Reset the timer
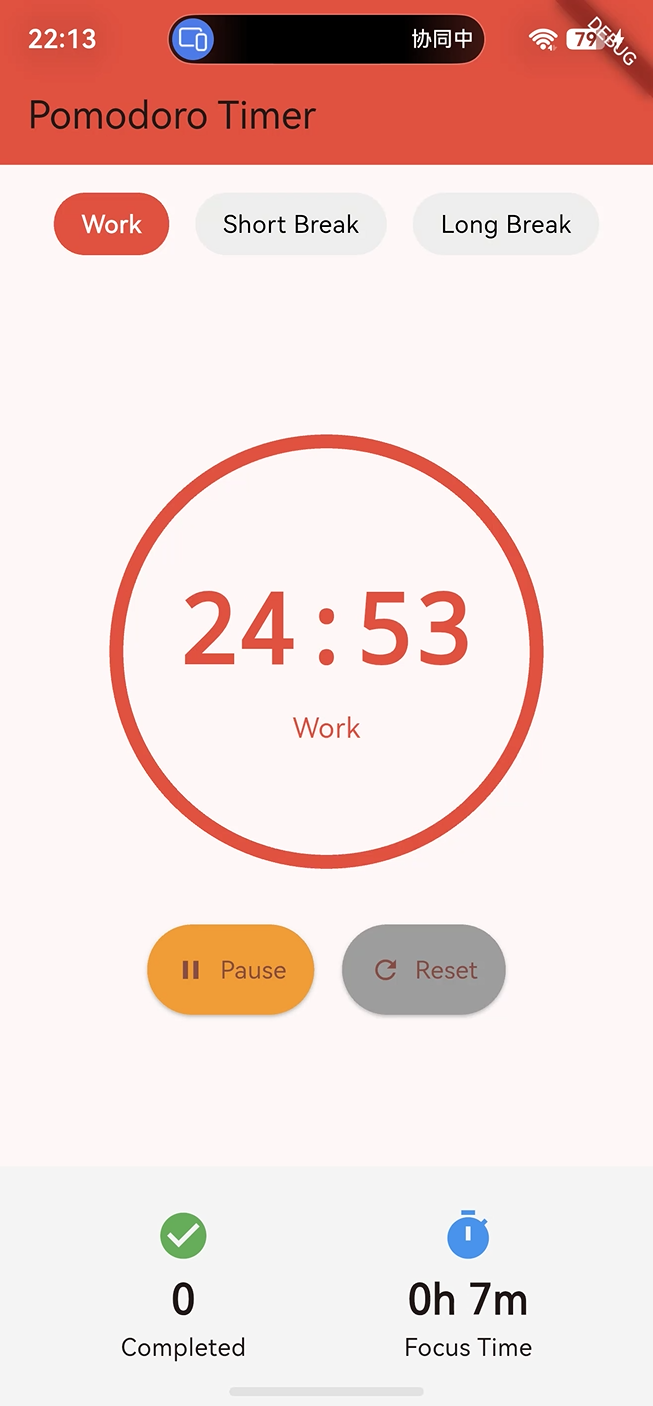Viewport: 653px width, 1406px height. (x=424, y=970)
